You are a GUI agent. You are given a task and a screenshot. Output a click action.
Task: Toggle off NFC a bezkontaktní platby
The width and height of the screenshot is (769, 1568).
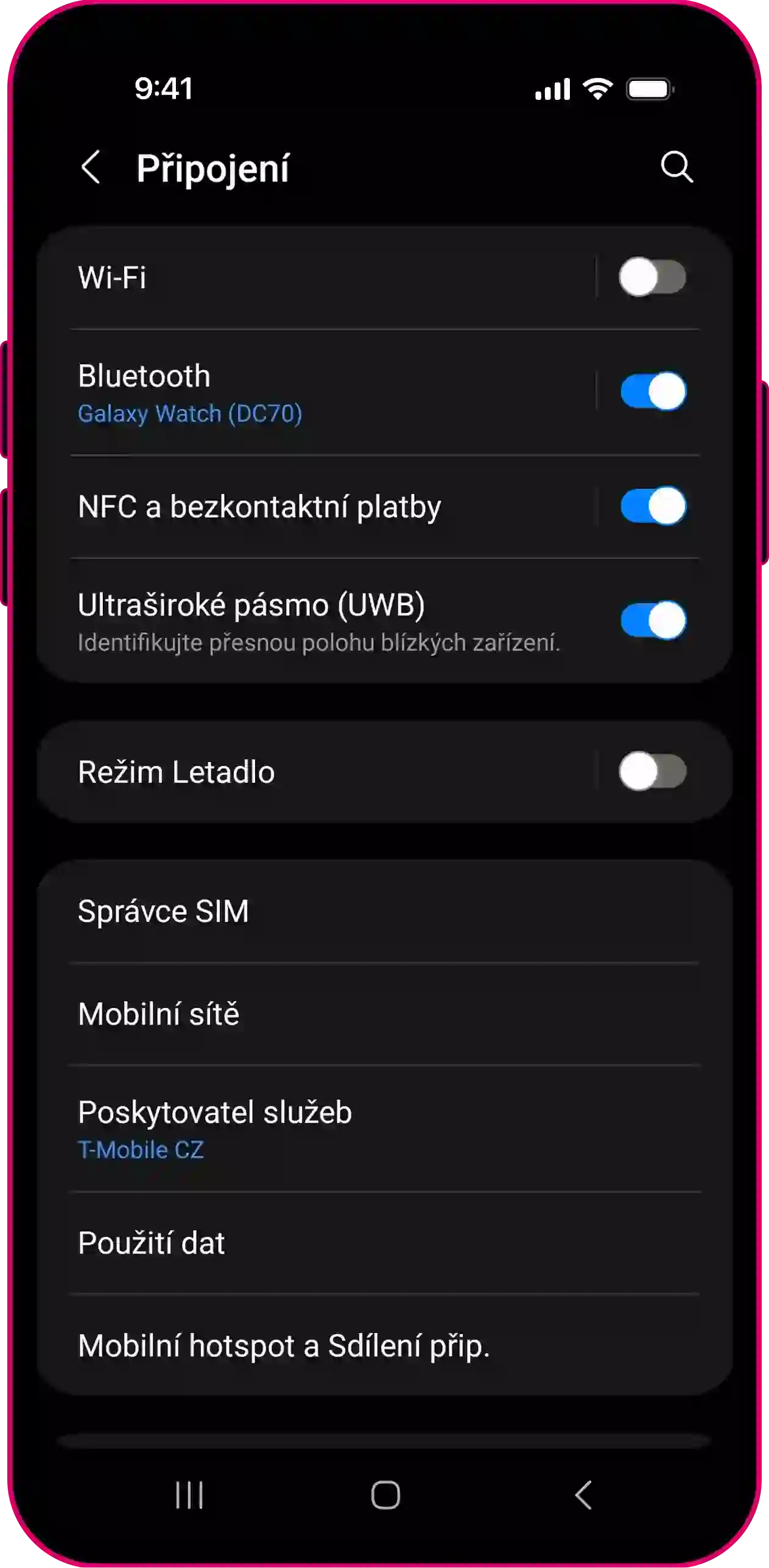[x=652, y=506]
